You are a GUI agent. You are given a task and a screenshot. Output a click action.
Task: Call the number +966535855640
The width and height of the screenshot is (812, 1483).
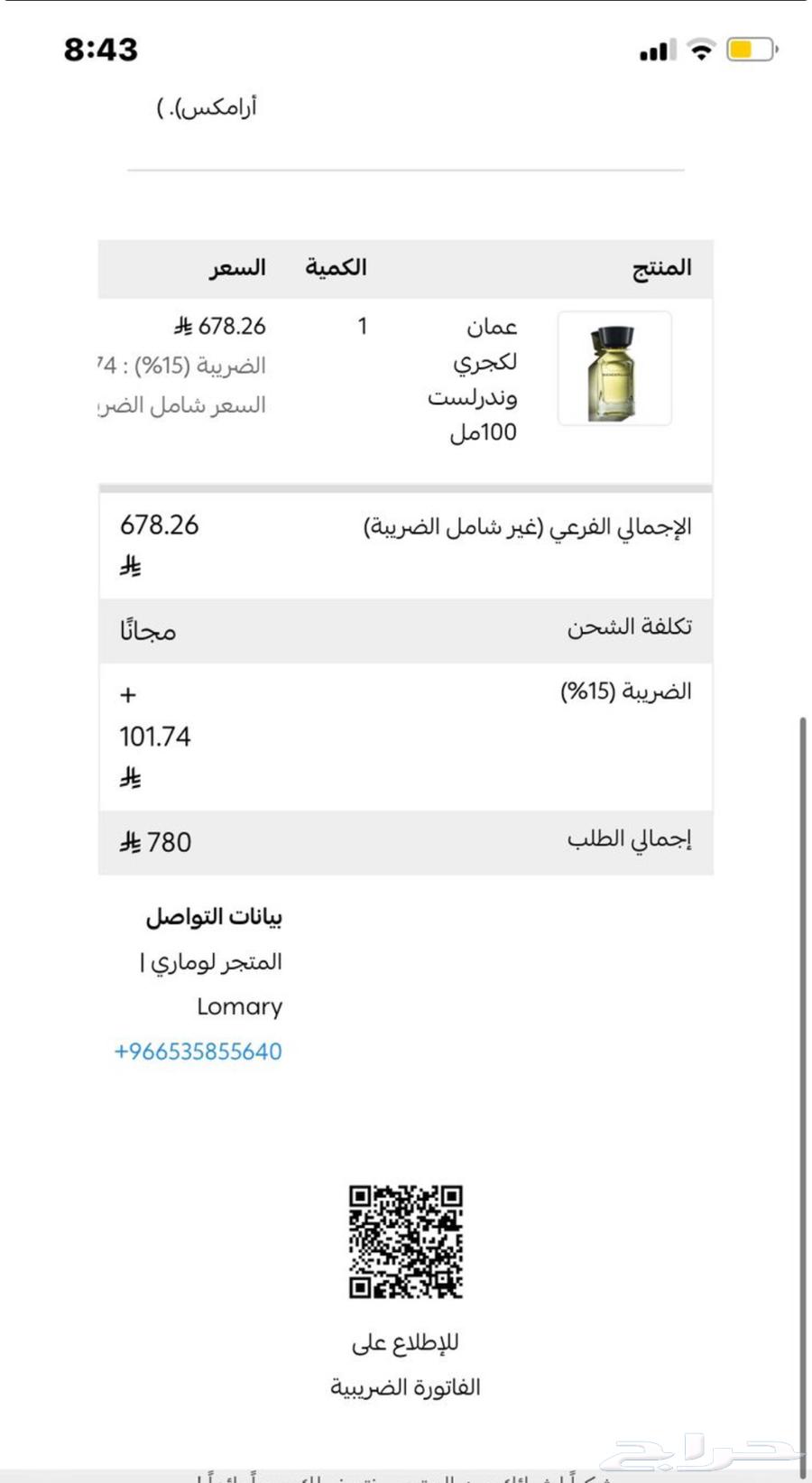198,1052
